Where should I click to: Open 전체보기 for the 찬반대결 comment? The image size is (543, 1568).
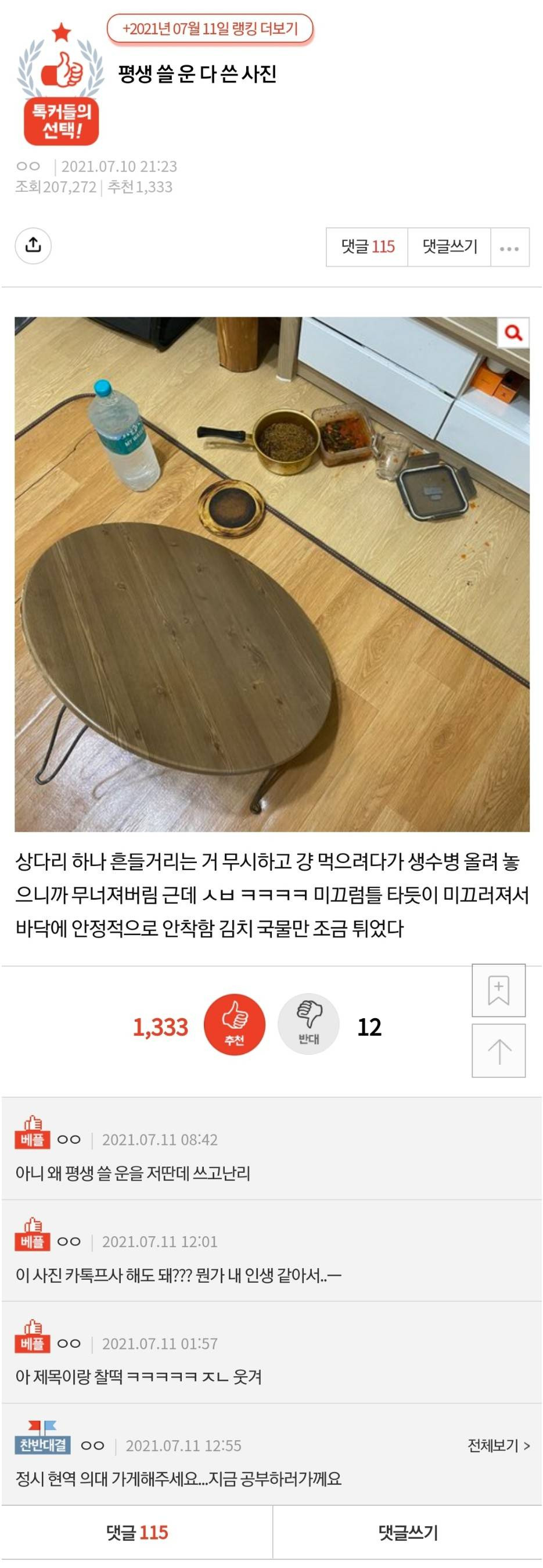(498, 1445)
